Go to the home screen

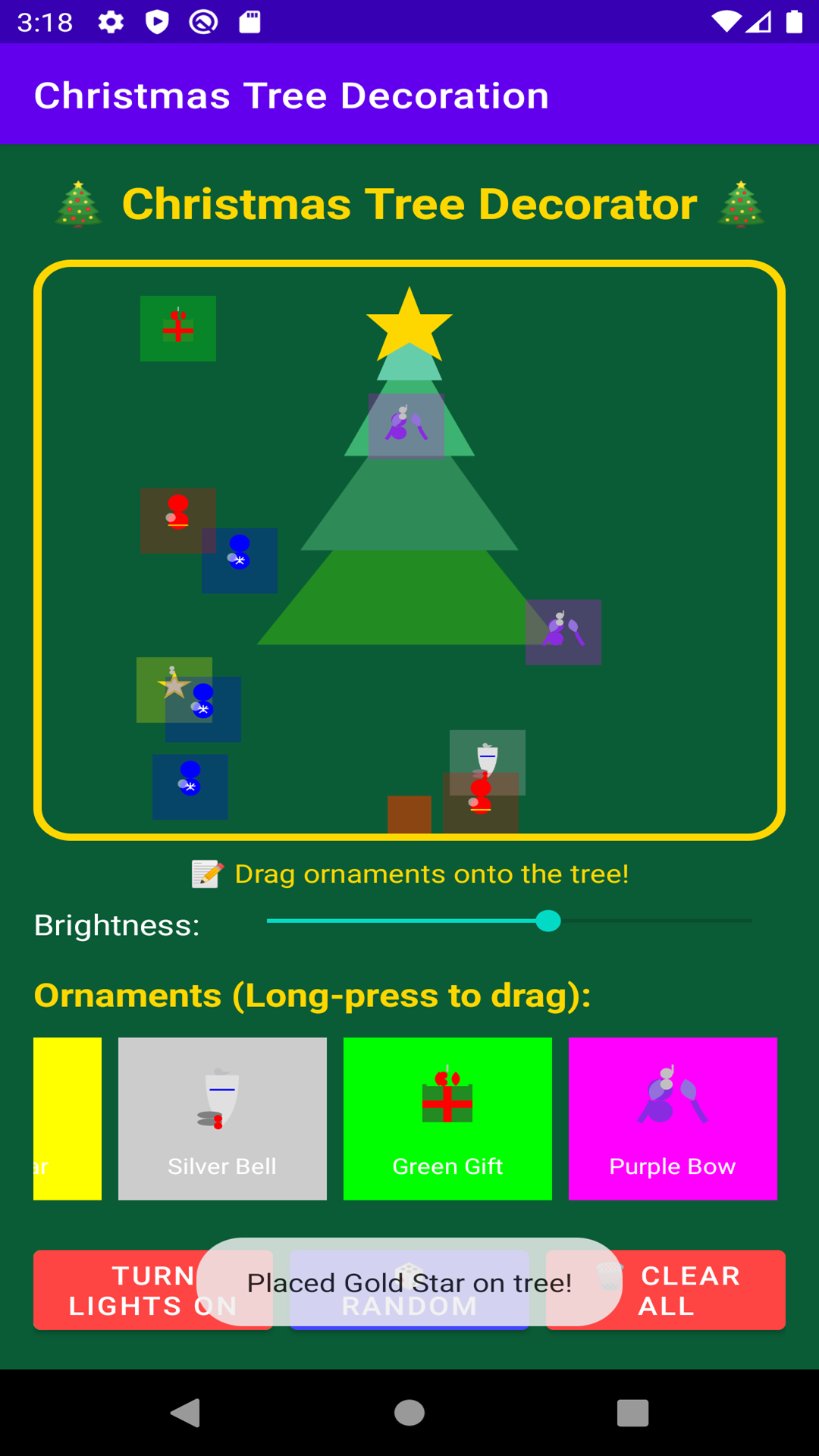tap(409, 1413)
